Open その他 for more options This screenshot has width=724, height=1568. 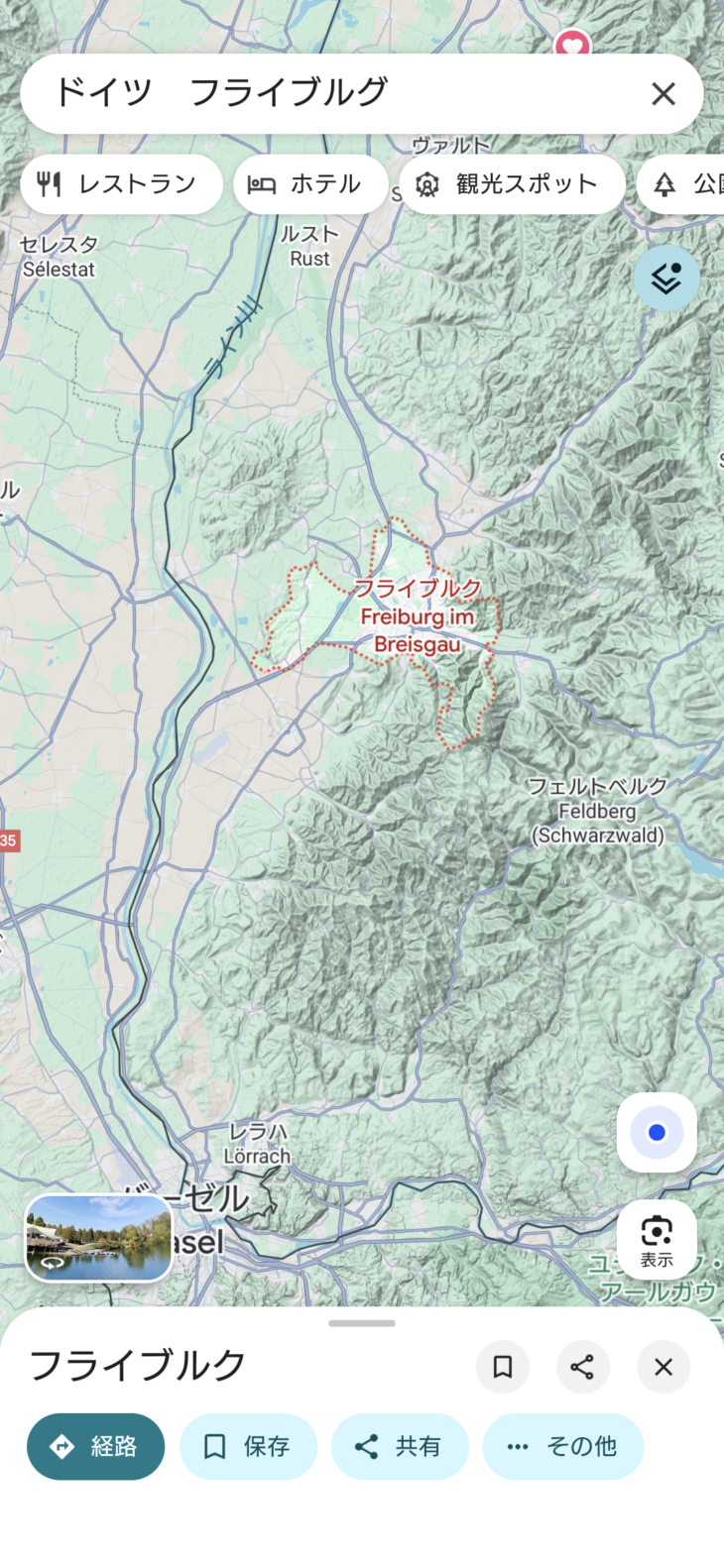(562, 1446)
